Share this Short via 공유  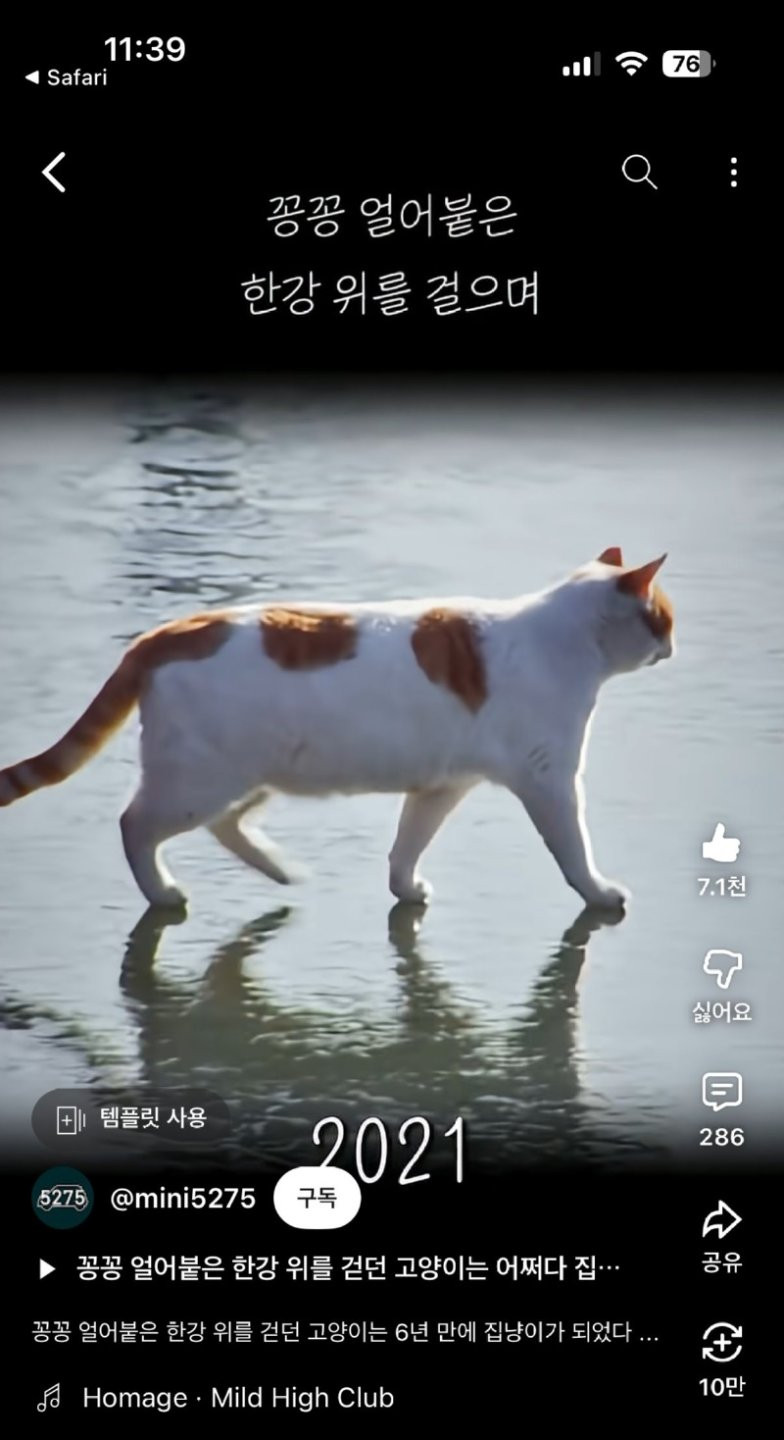[x=721, y=1222]
